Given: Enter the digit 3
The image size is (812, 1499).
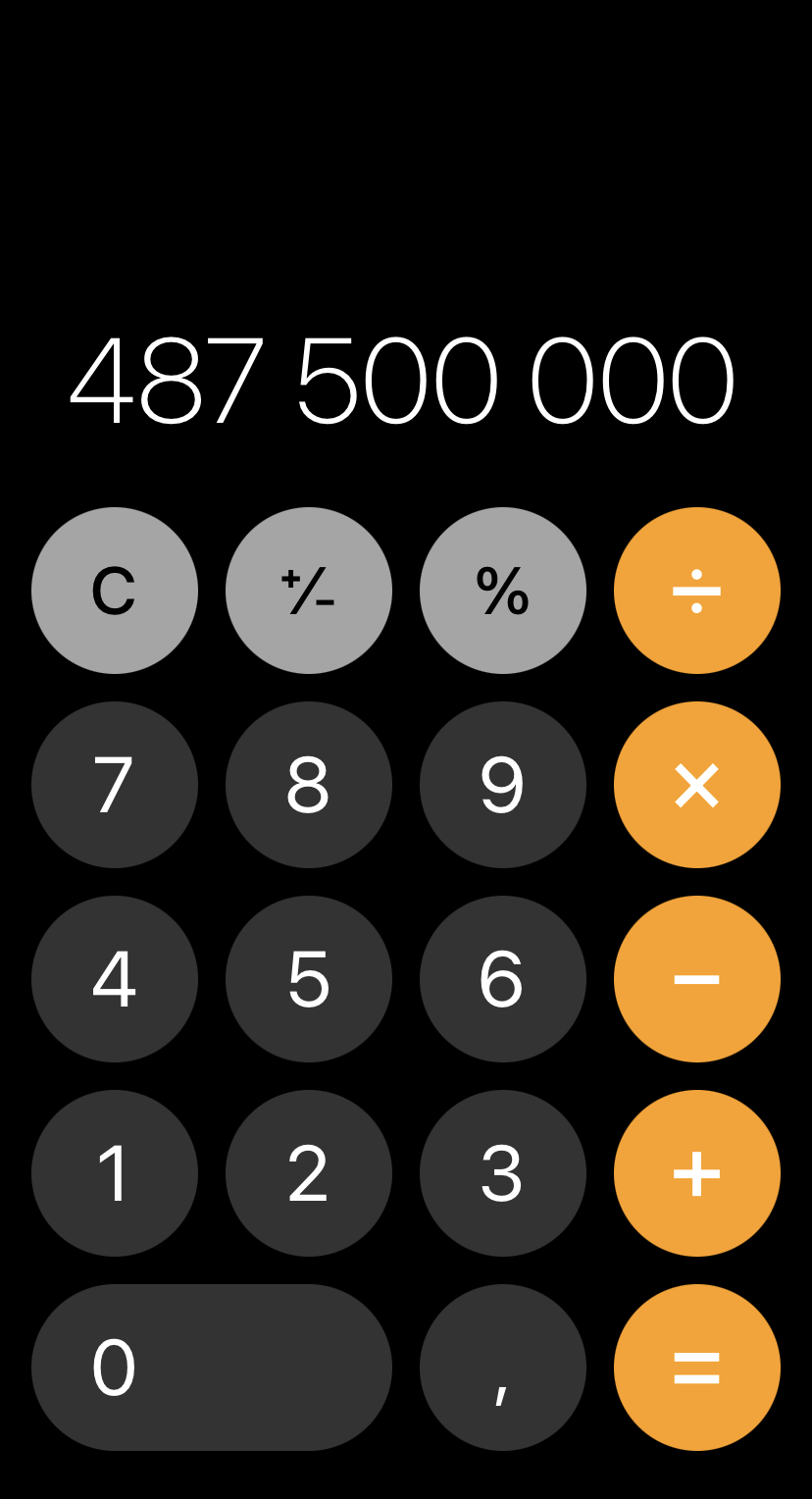Looking at the screenshot, I should (503, 1173).
